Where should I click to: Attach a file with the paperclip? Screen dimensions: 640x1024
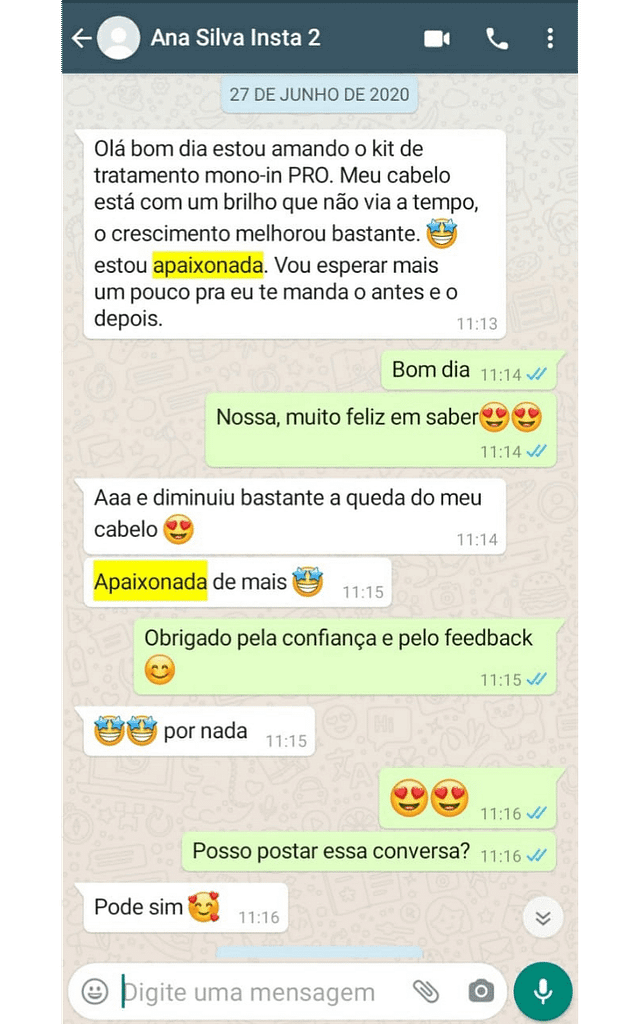click(x=426, y=991)
